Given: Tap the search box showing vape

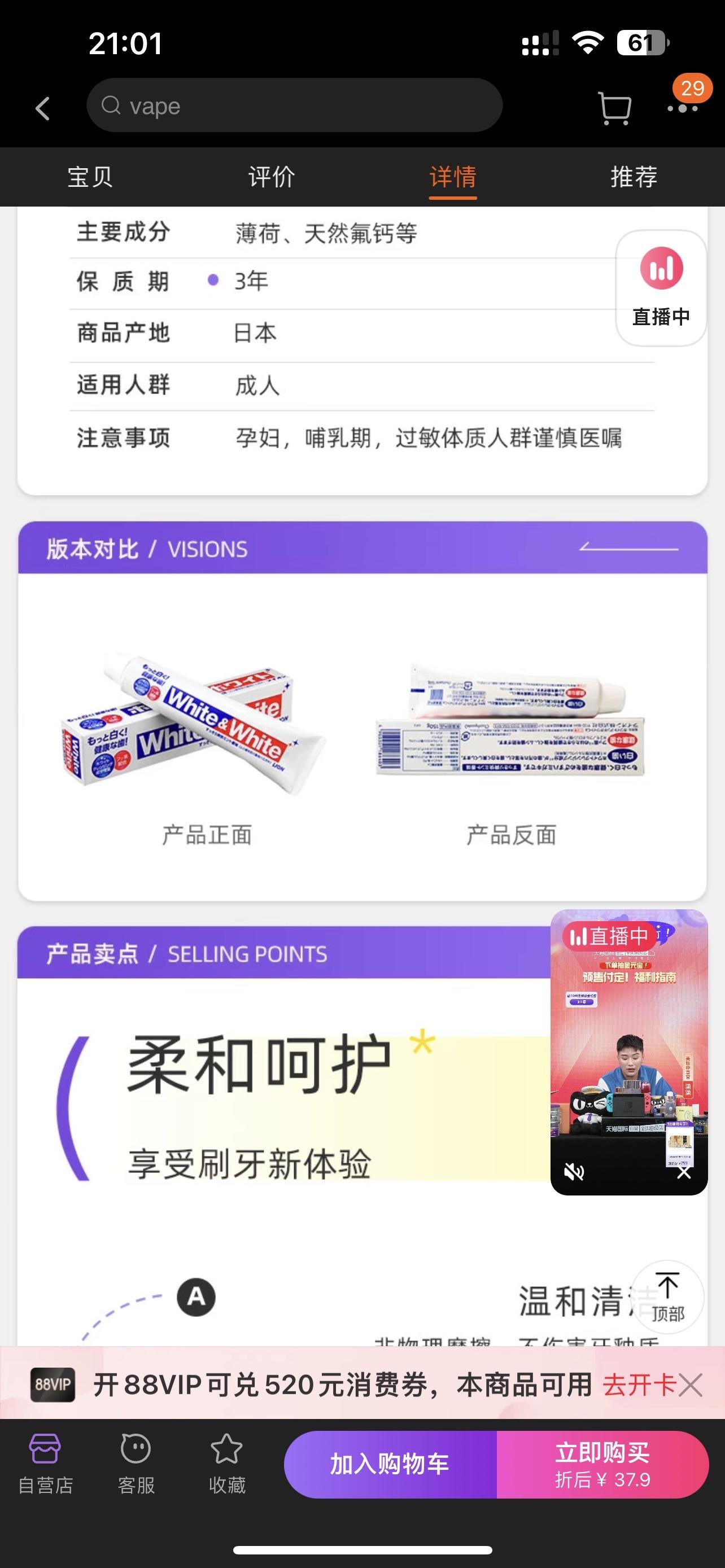Looking at the screenshot, I should [294, 106].
